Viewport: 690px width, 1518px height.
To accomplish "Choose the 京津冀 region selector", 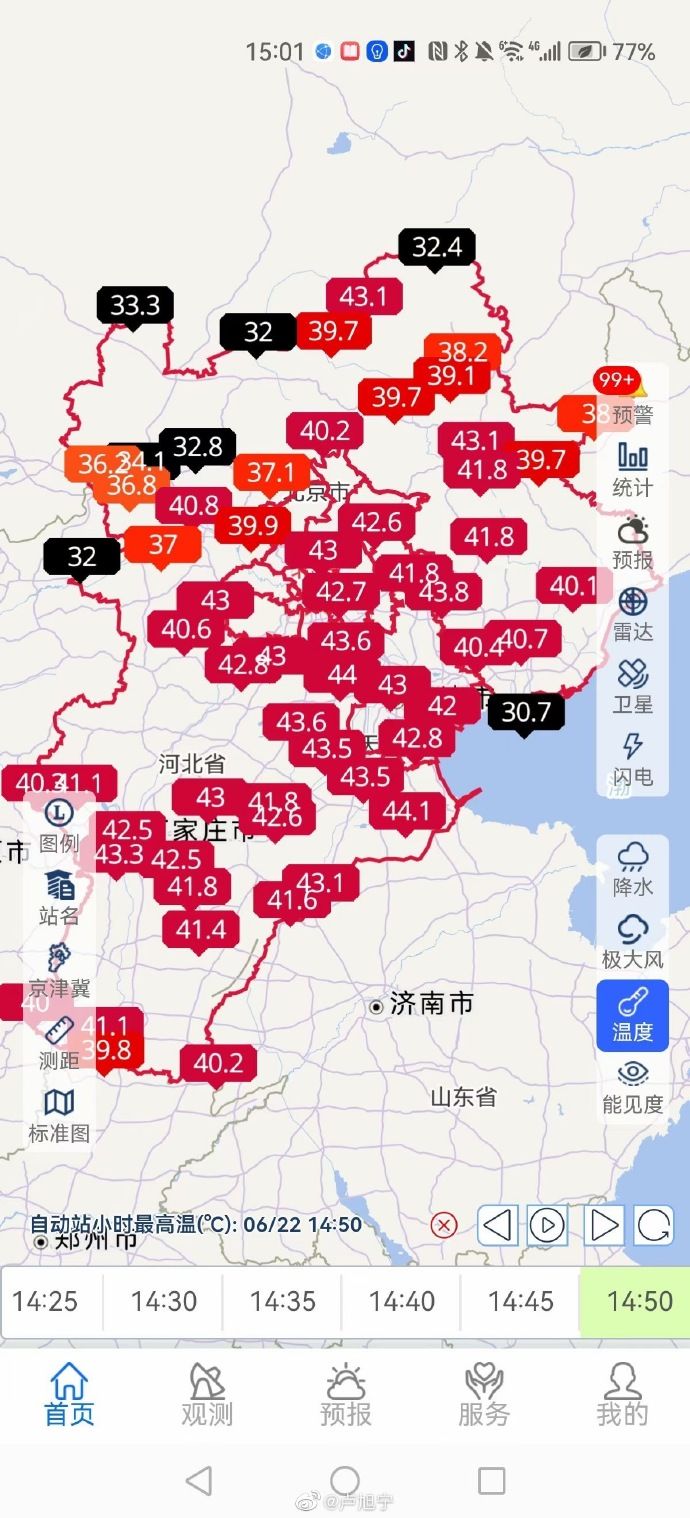I will tap(59, 969).
